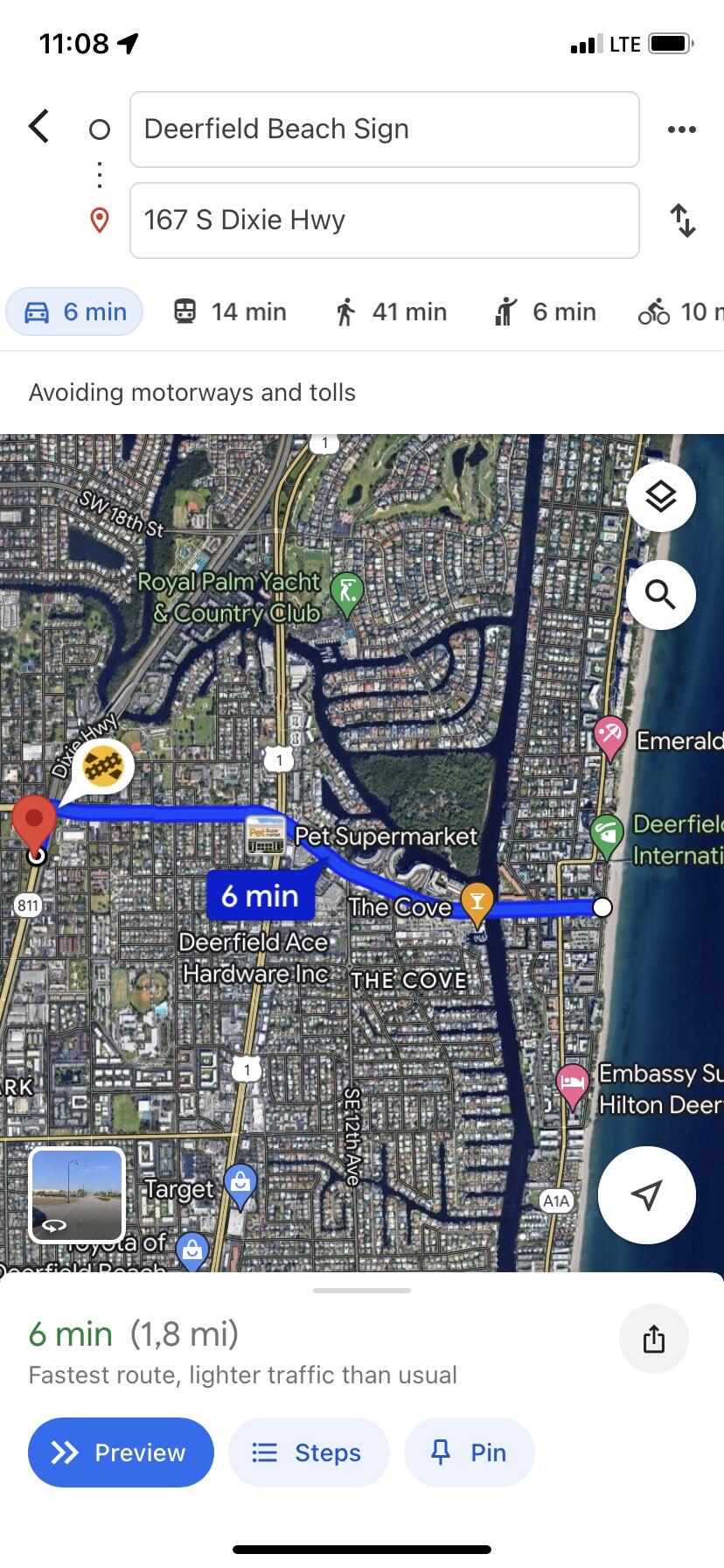Search along the route
This screenshot has width=724, height=1568.
(x=661, y=595)
